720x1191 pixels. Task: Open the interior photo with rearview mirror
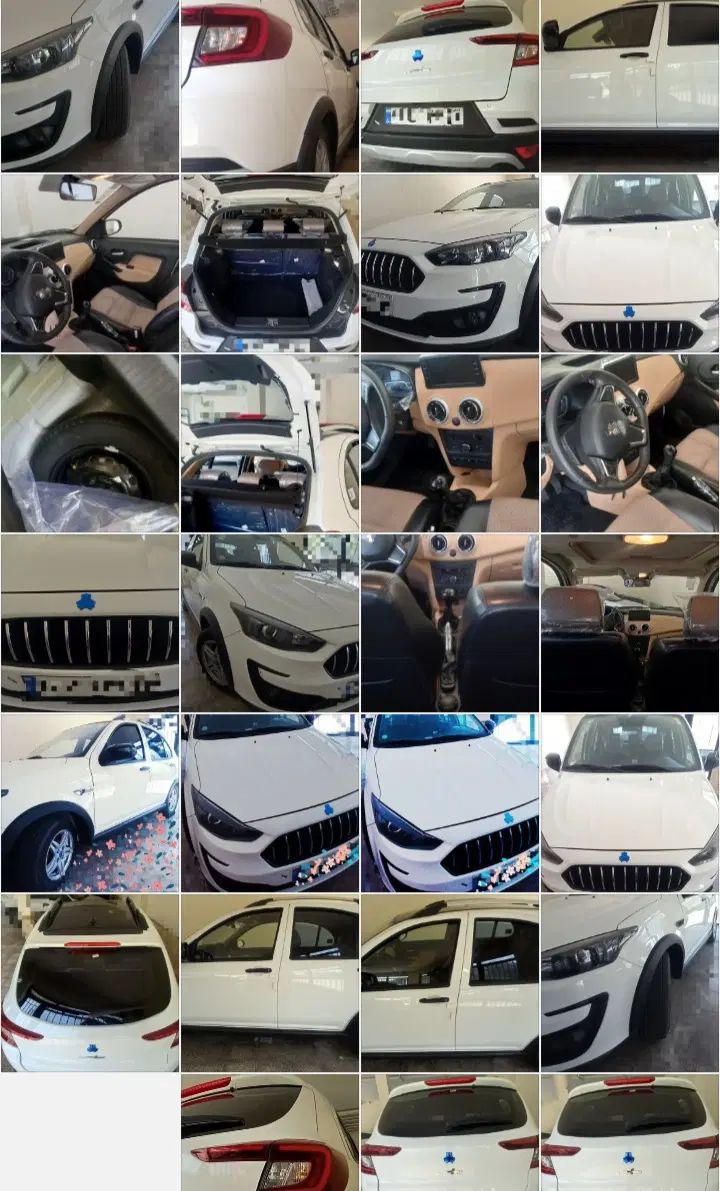click(x=89, y=263)
